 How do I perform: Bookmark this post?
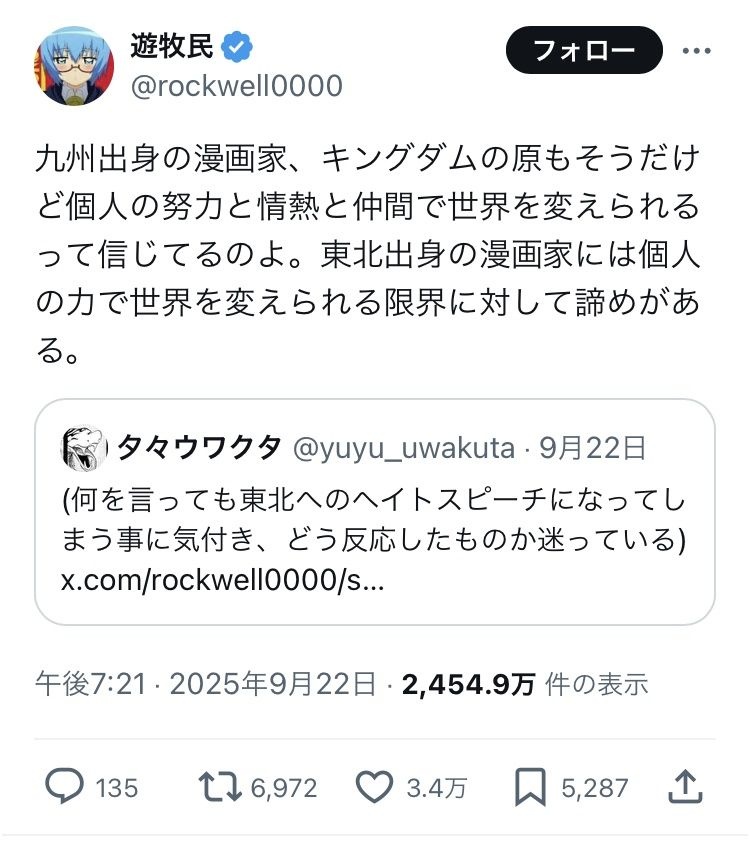click(529, 787)
